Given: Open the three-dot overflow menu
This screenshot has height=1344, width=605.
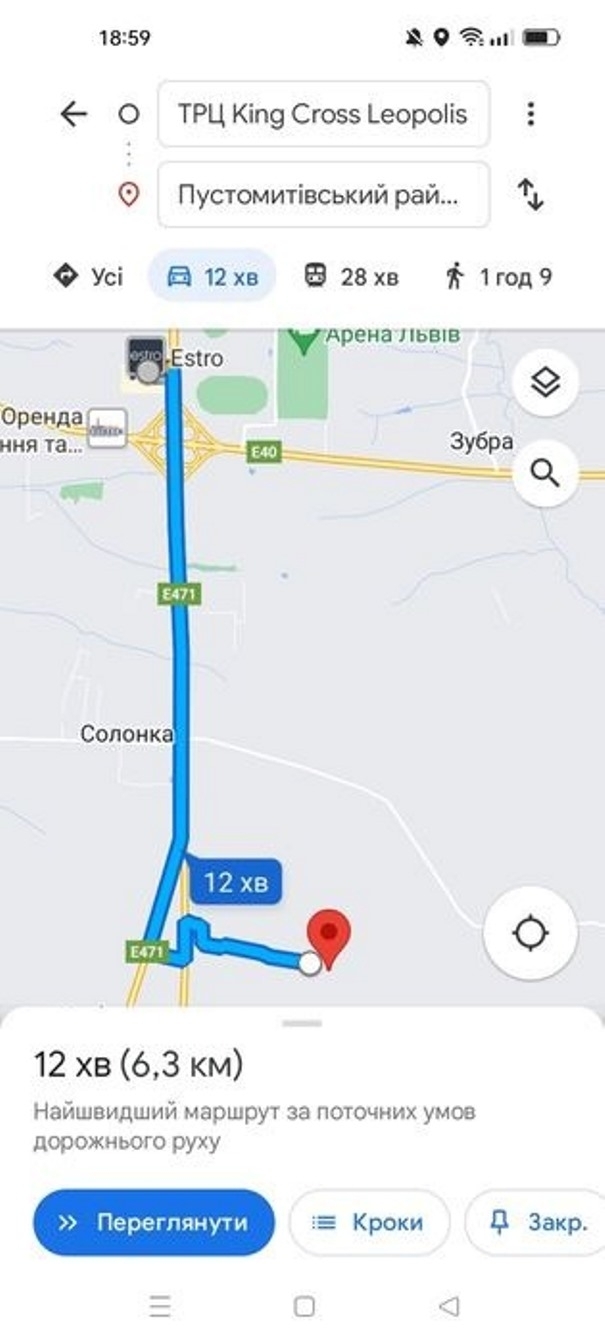Looking at the screenshot, I should 531,114.
